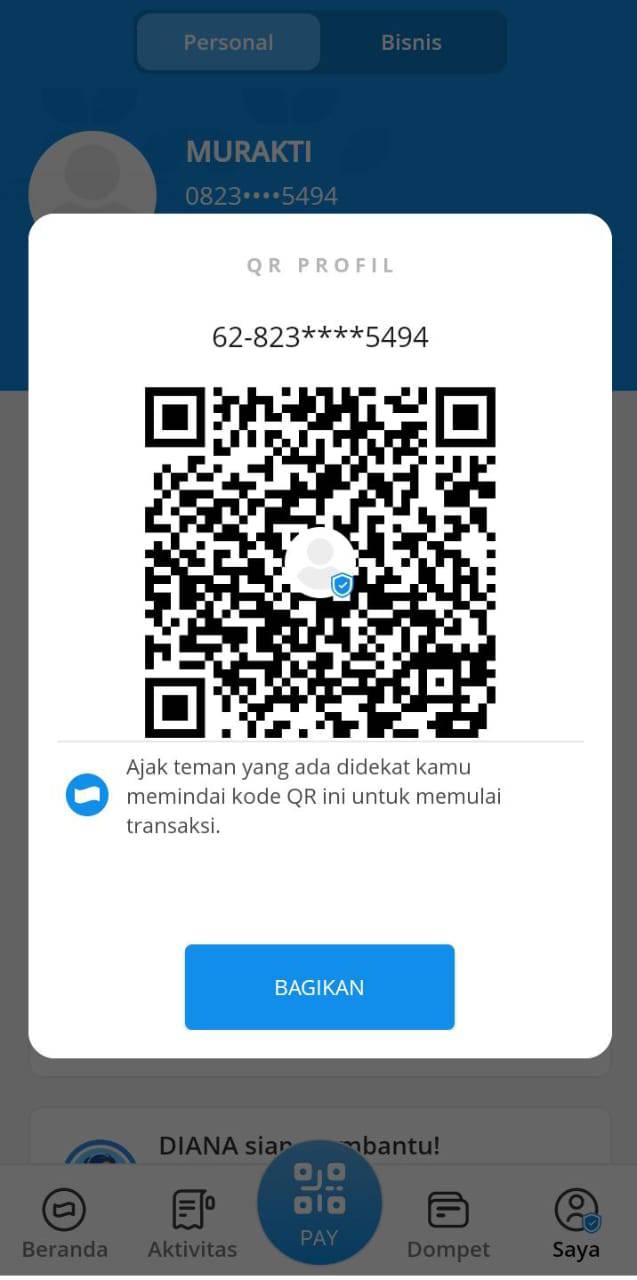Go to the Beranda tab

[x=65, y=1224]
